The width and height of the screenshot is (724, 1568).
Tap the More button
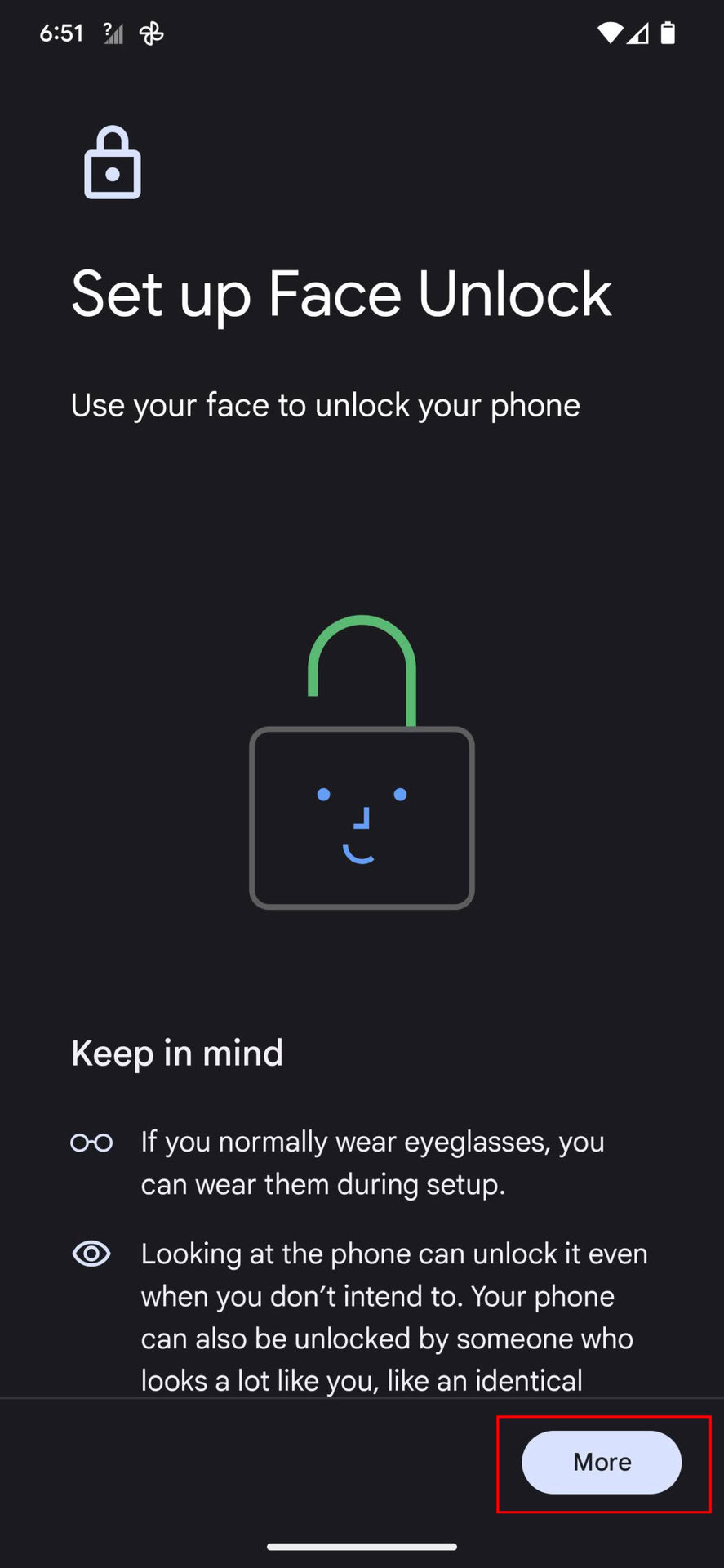point(602,1462)
